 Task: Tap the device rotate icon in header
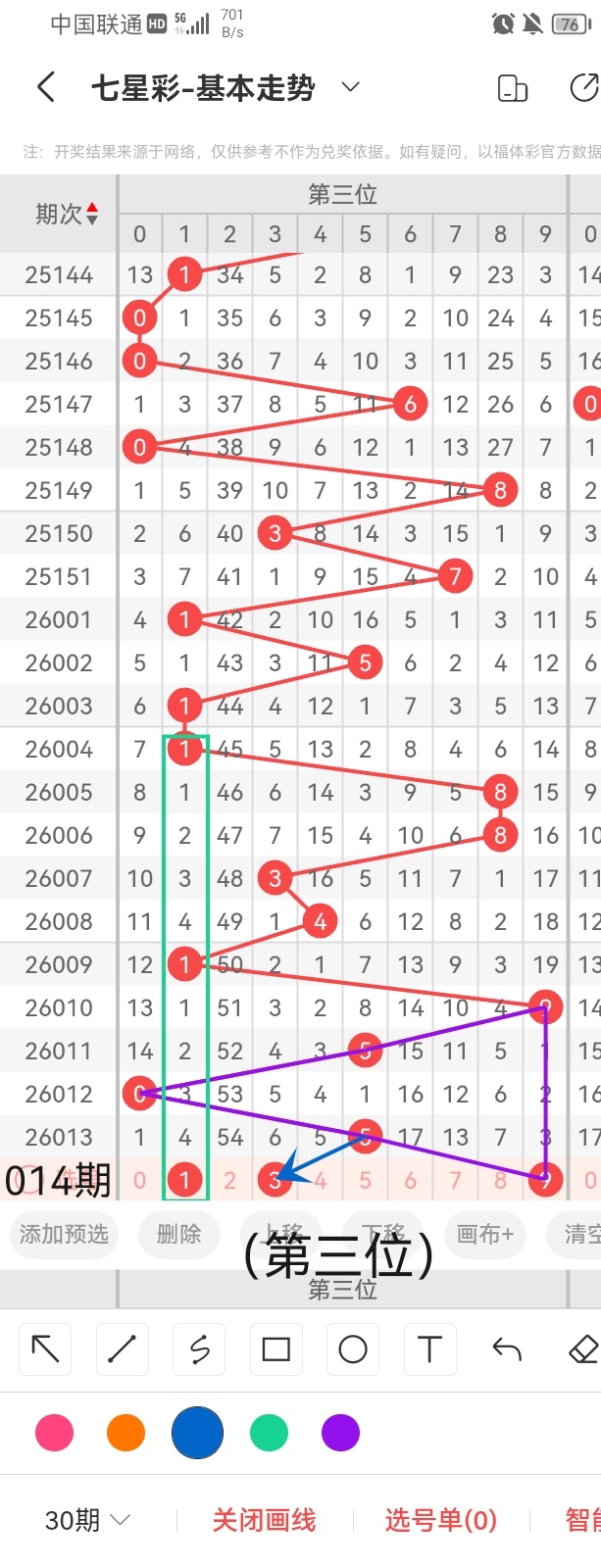[x=513, y=88]
